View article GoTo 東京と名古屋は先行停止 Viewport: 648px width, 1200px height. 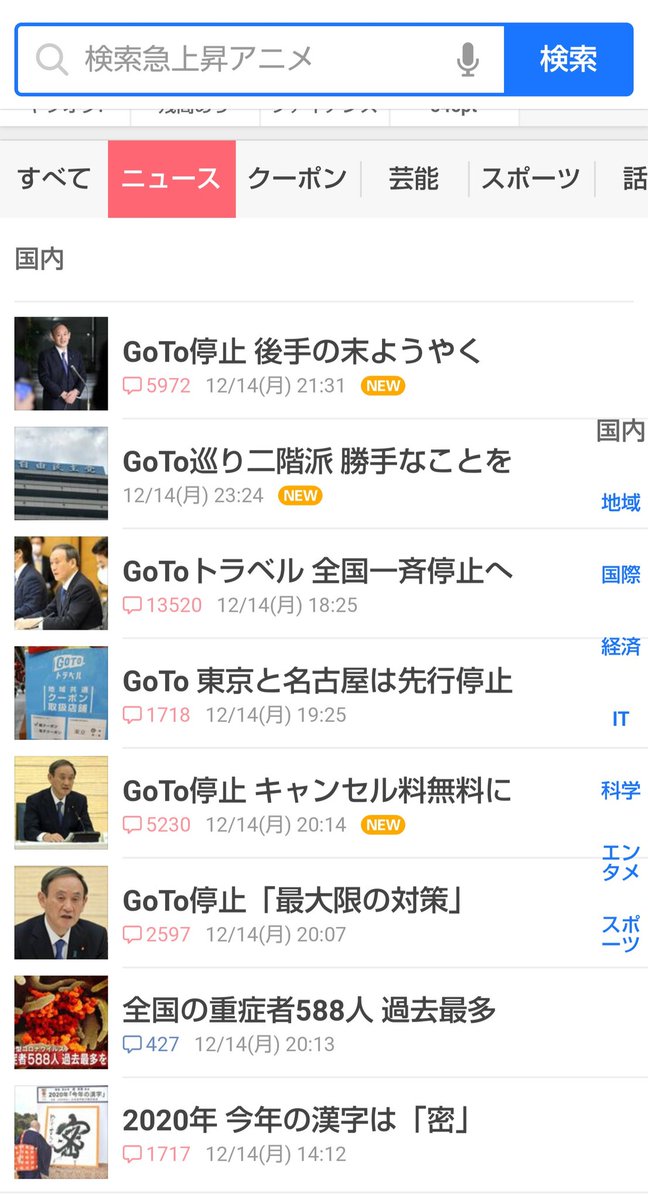317,681
